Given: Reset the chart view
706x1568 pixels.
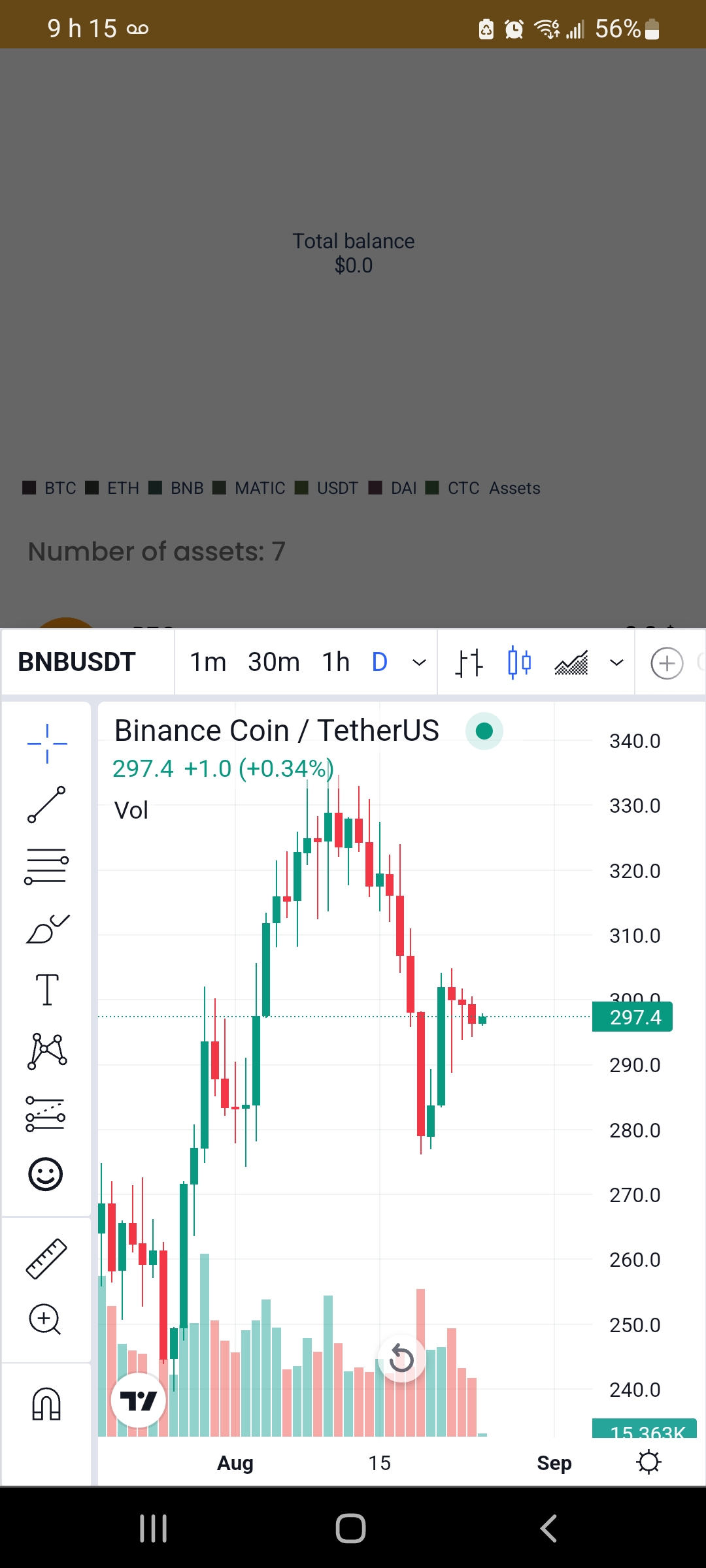Looking at the screenshot, I should point(401,1359).
